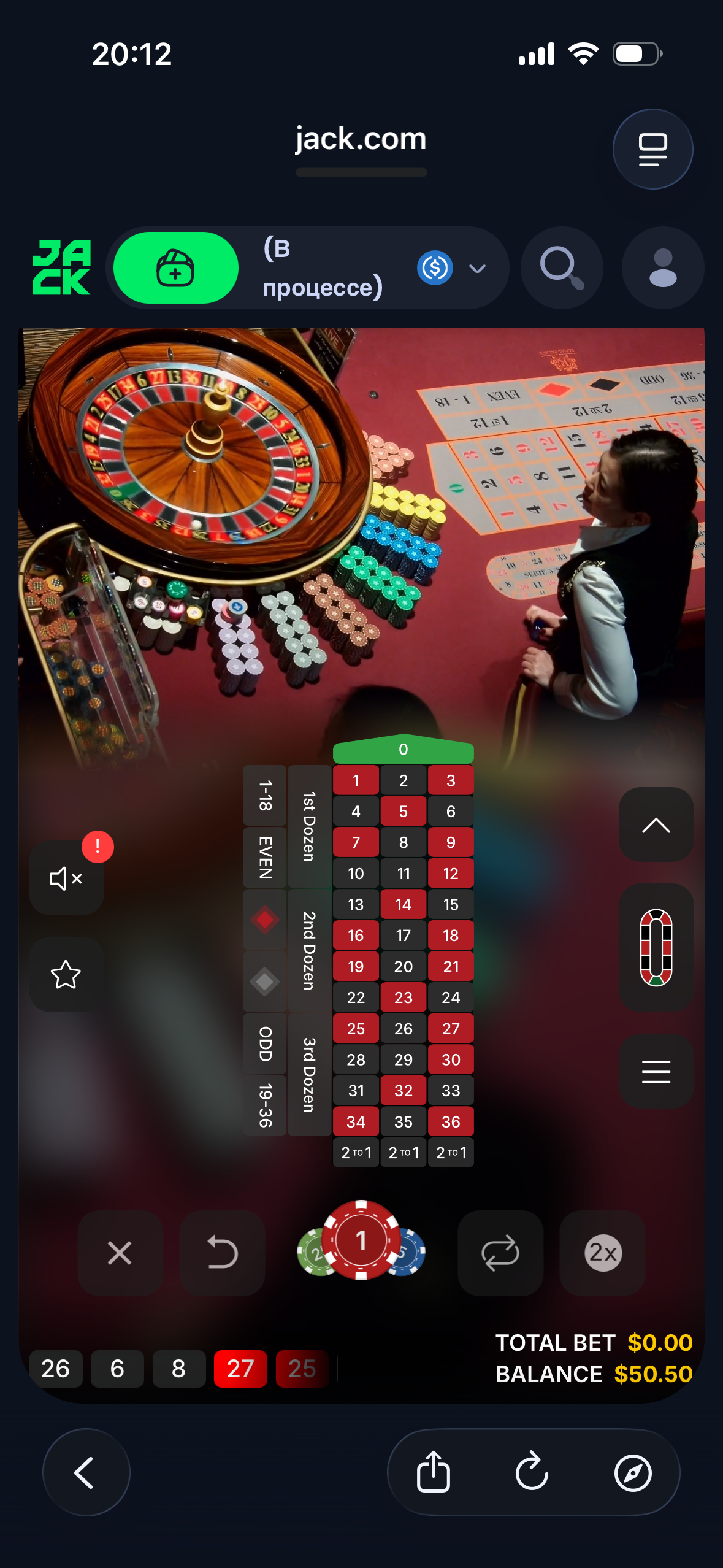This screenshot has height=1568, width=723.
Task: Open the search magnifier icon
Action: (x=562, y=268)
